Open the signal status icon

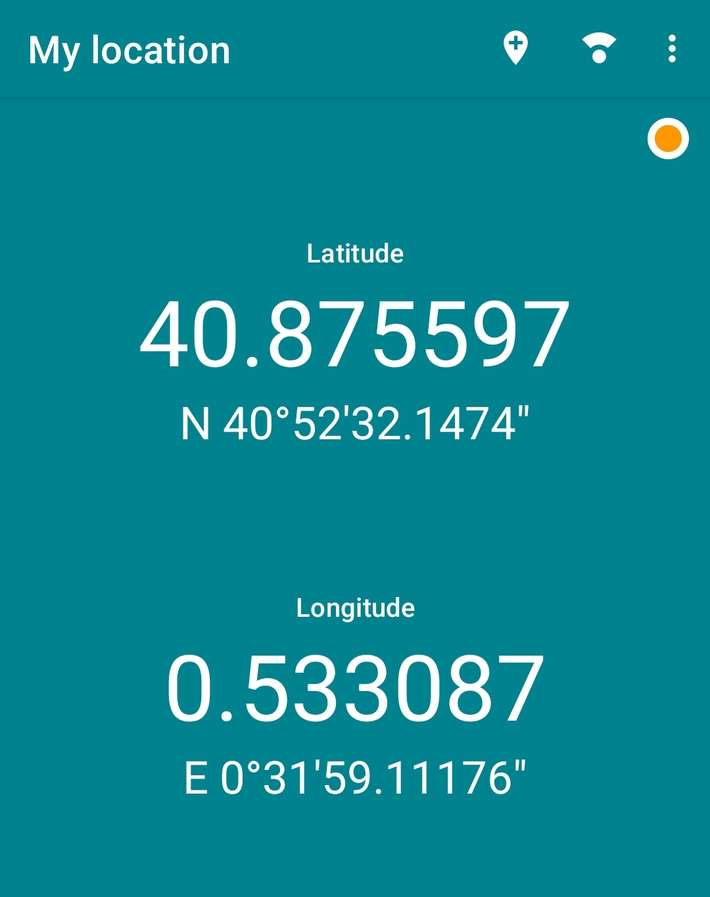[x=599, y=48]
